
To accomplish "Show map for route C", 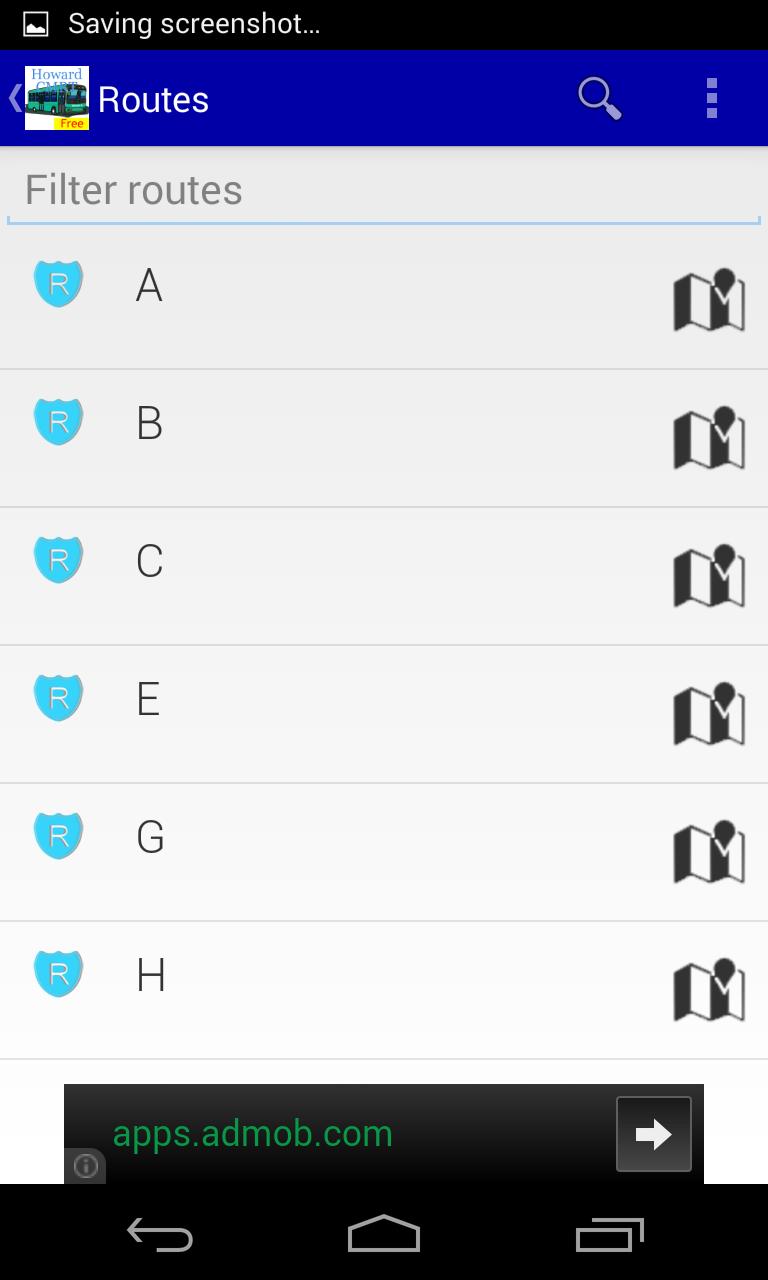I will (x=708, y=575).
